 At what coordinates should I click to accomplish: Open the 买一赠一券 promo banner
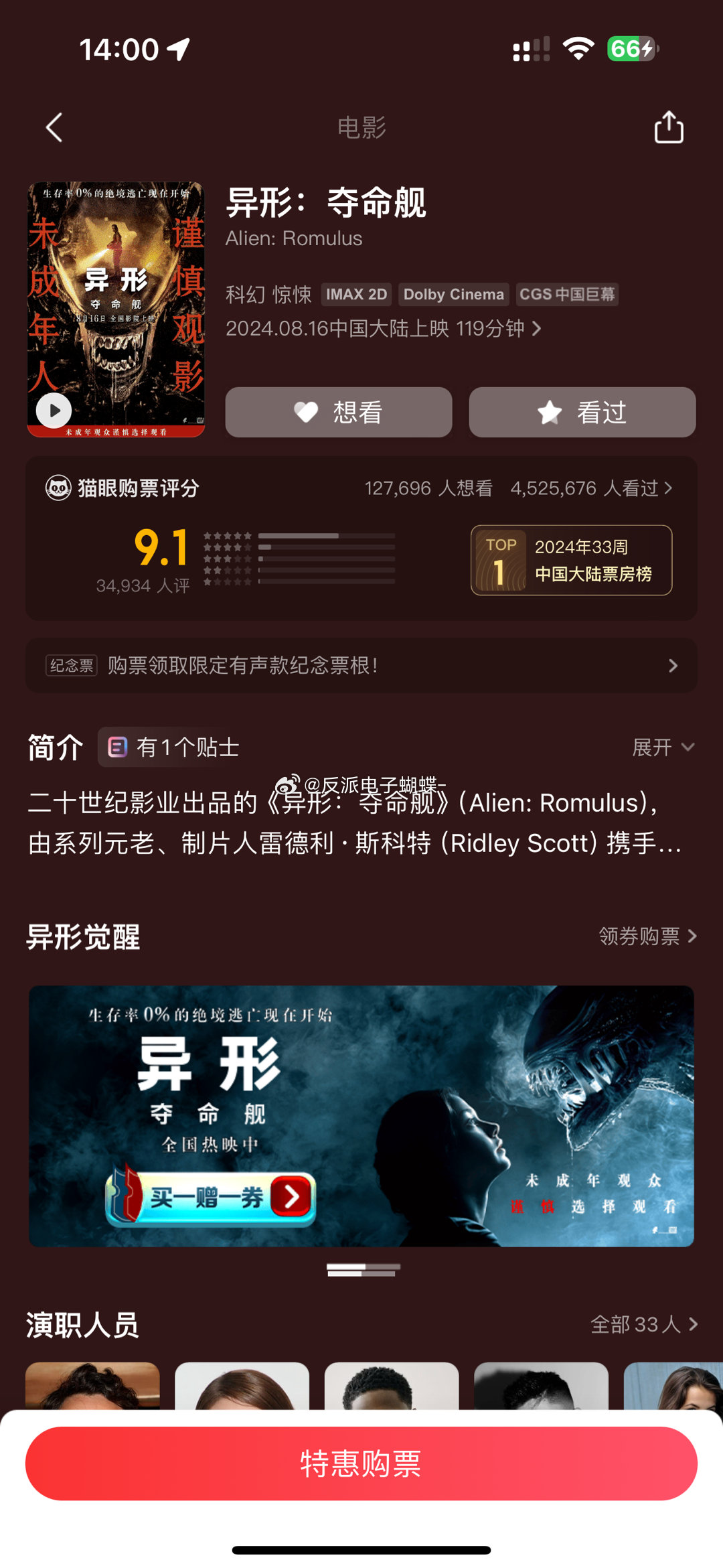(x=211, y=1197)
